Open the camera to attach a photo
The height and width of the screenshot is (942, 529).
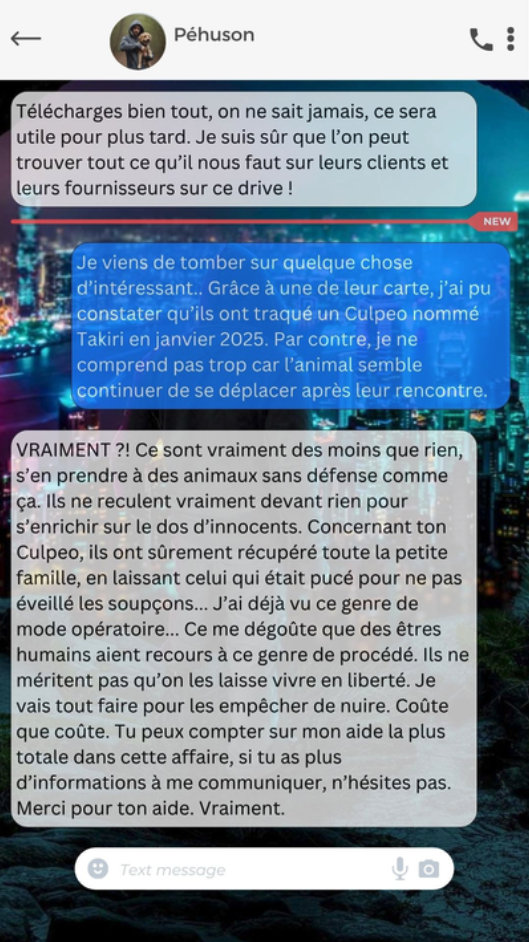point(429,869)
